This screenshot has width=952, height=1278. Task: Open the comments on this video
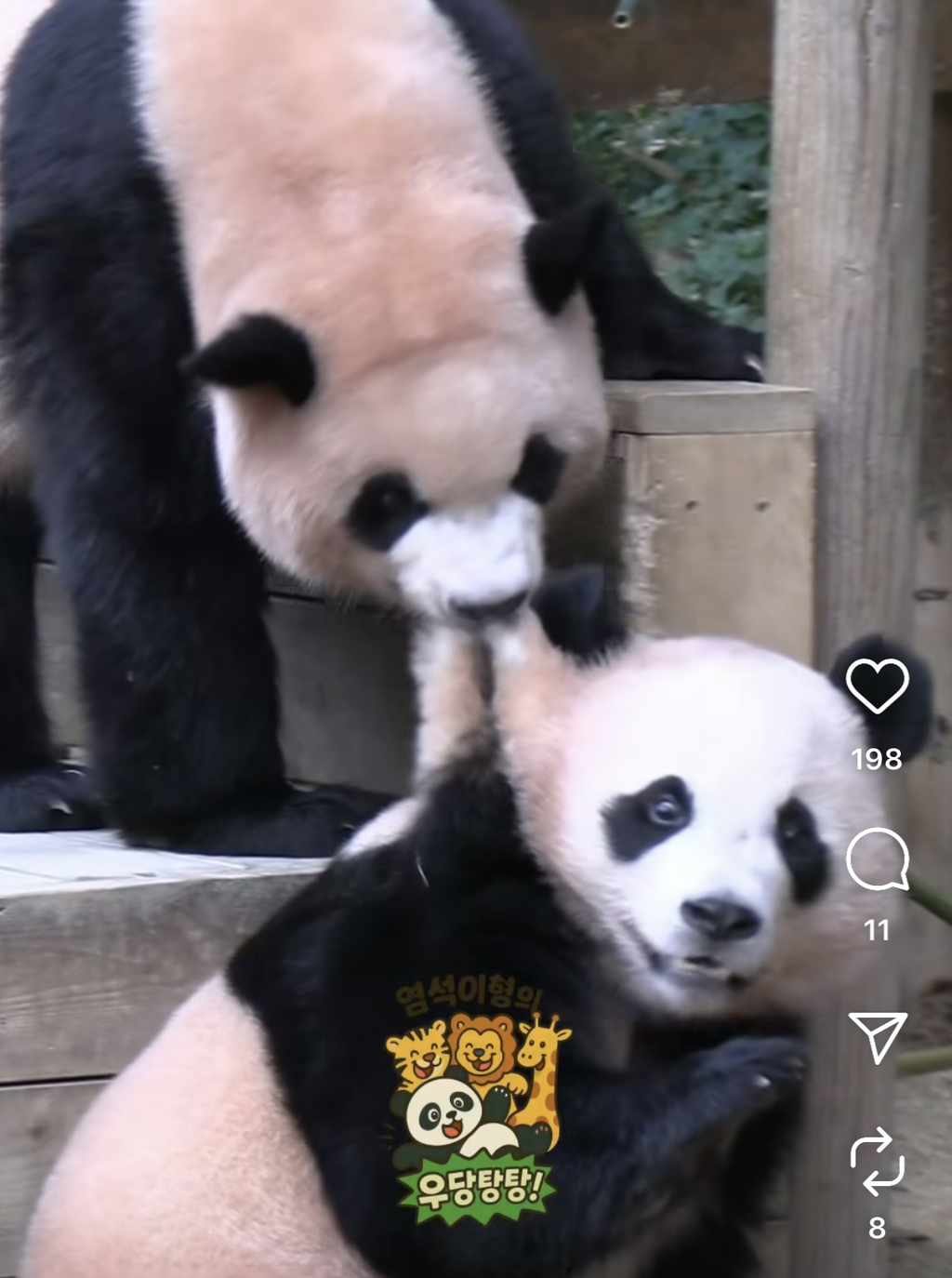(x=877, y=859)
